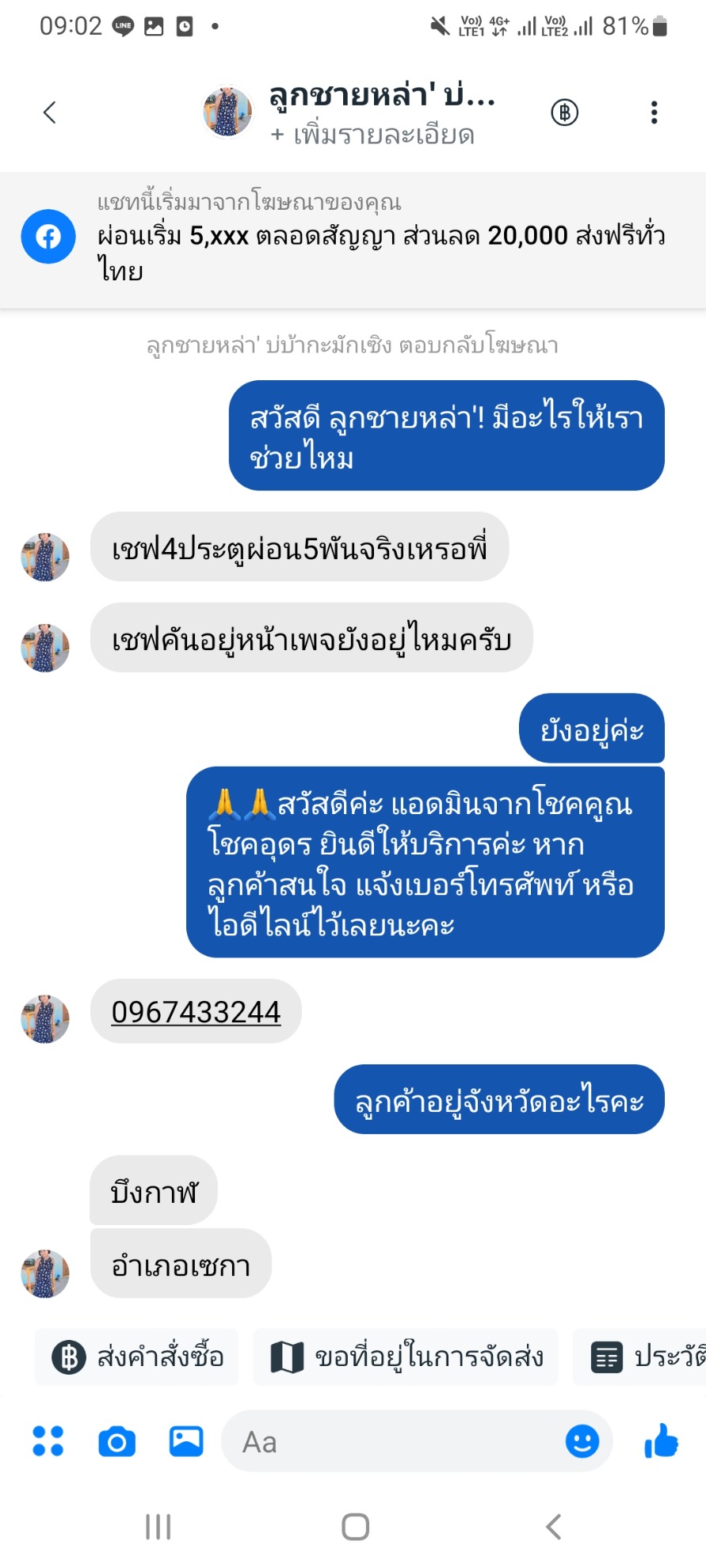The height and width of the screenshot is (1568, 706).
Task: Open the emoji picker in message box
Action: 582,1441
